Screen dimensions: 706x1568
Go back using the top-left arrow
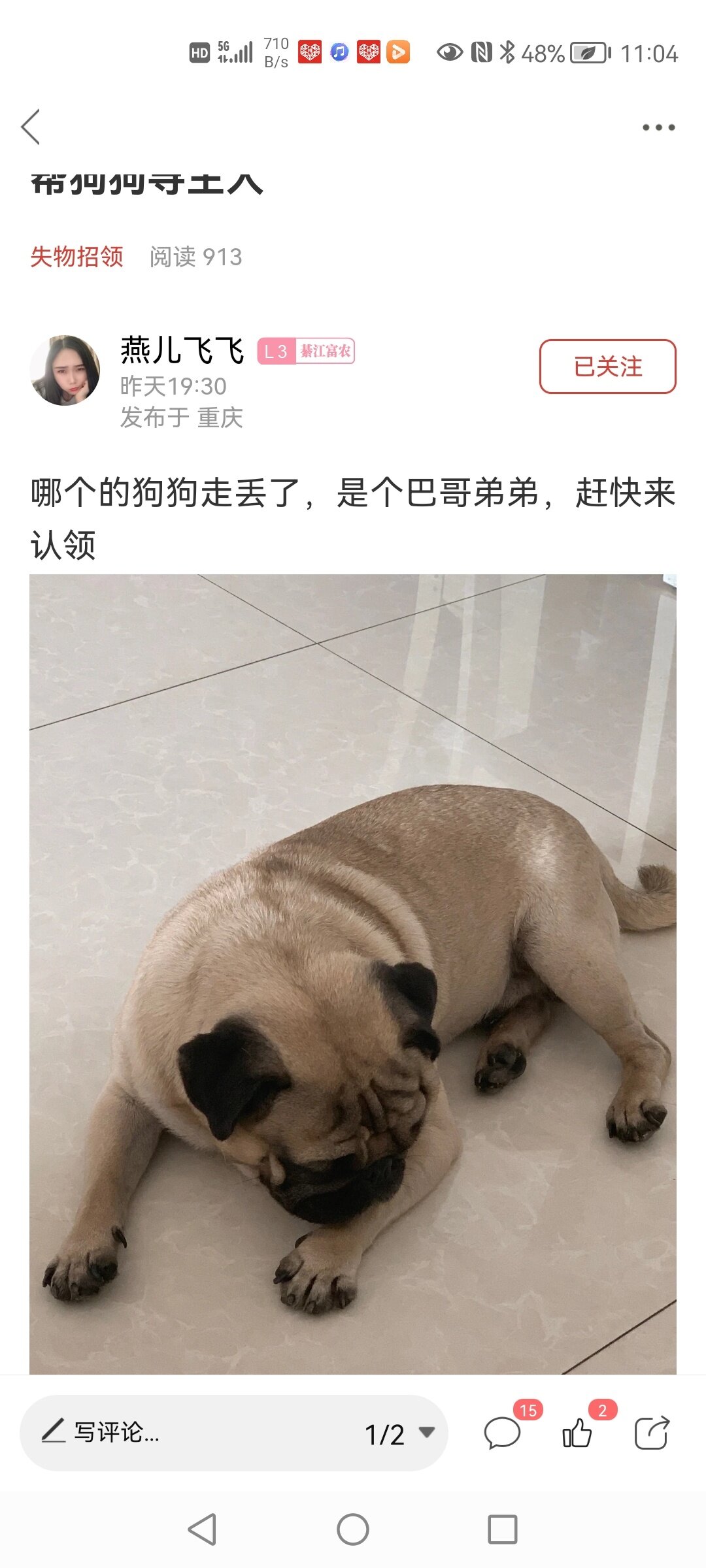pos(31,127)
